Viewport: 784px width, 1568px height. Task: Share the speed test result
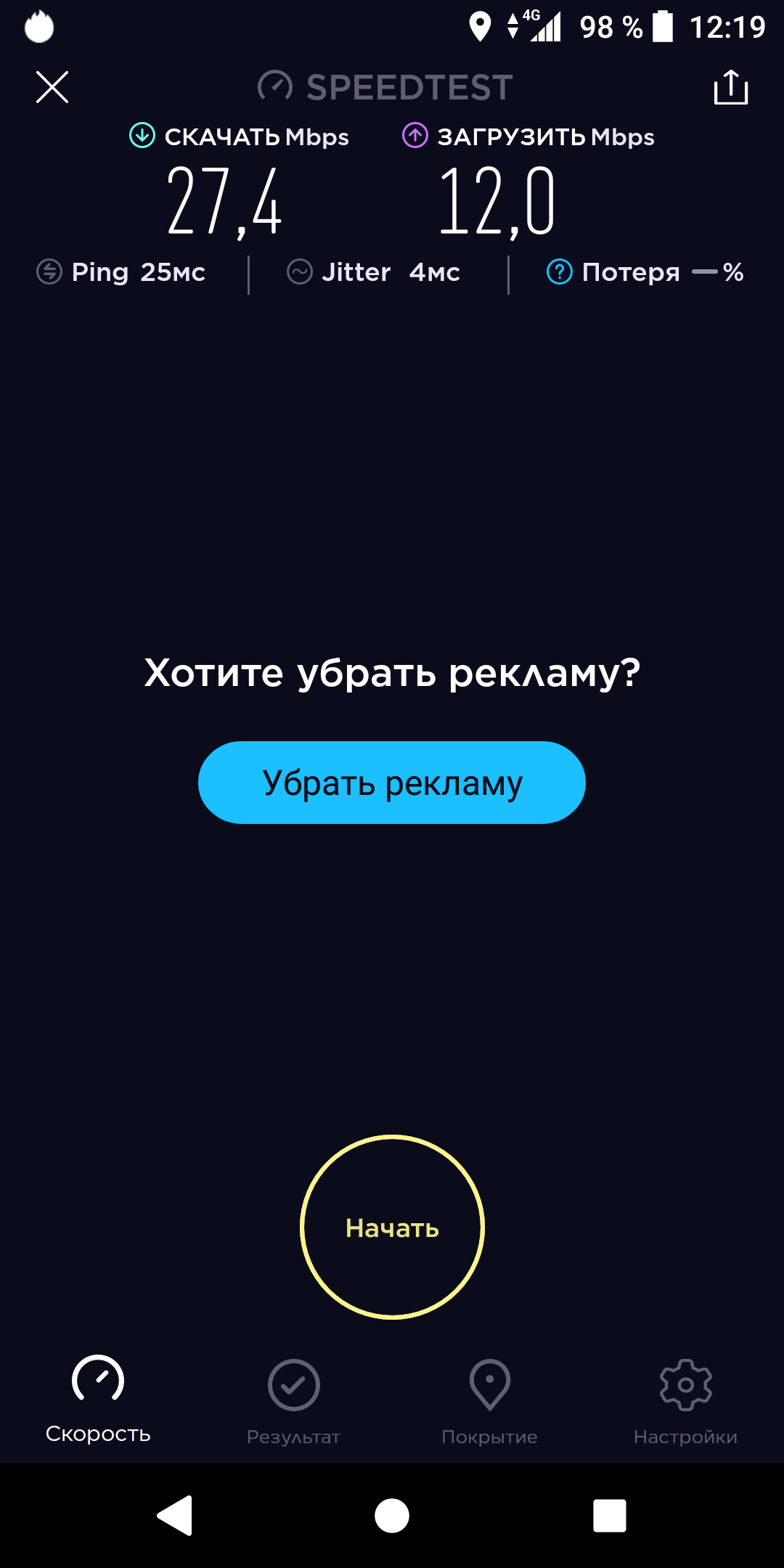pyautogui.click(x=730, y=88)
